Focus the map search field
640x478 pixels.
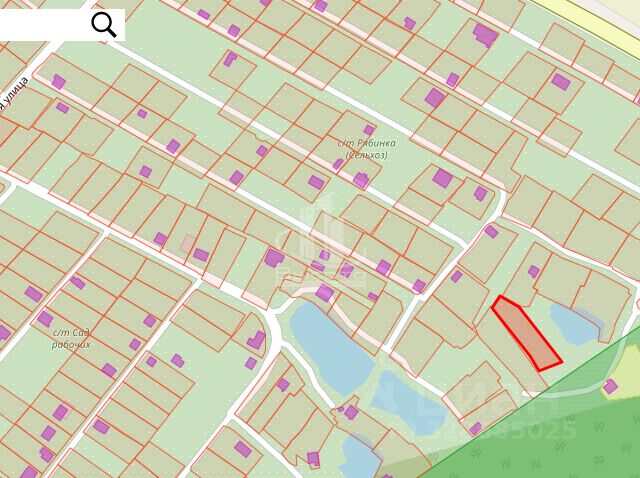coord(45,25)
